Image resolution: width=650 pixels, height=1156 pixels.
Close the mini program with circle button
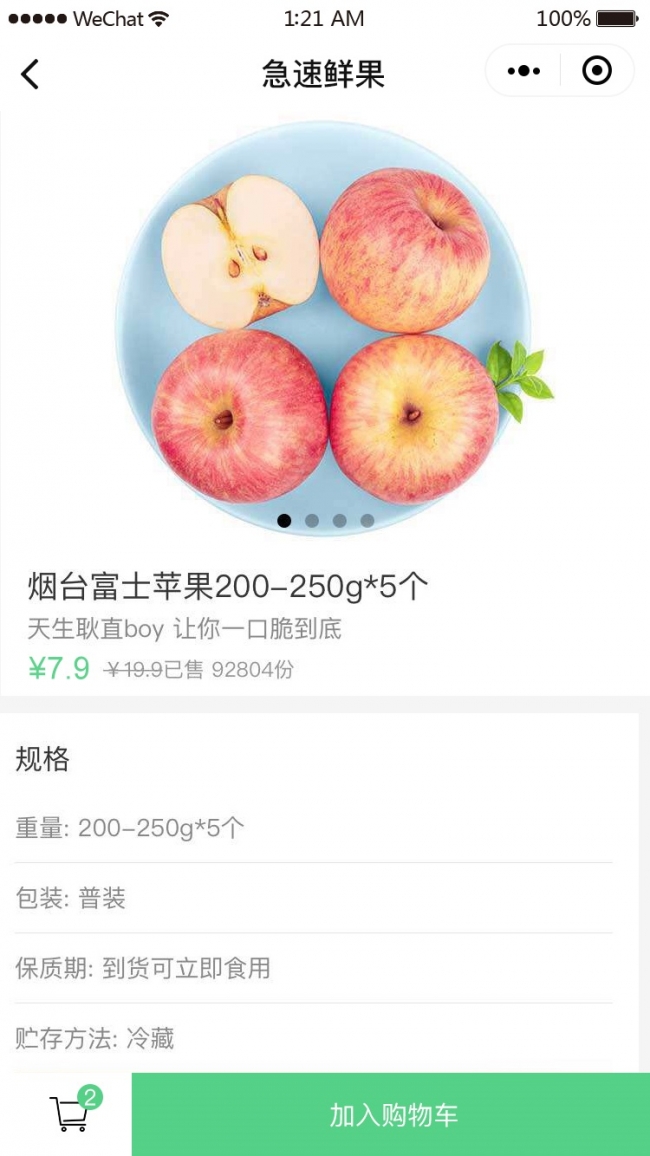(x=597, y=71)
